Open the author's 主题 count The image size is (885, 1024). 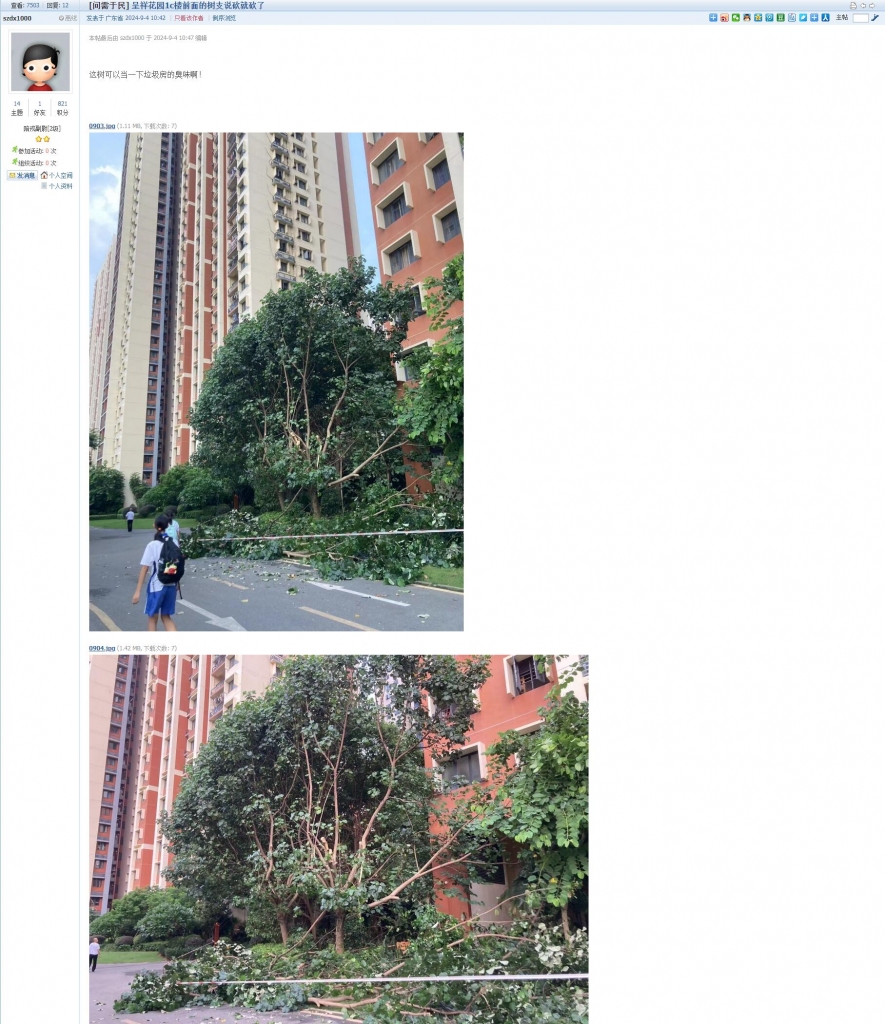(x=17, y=108)
